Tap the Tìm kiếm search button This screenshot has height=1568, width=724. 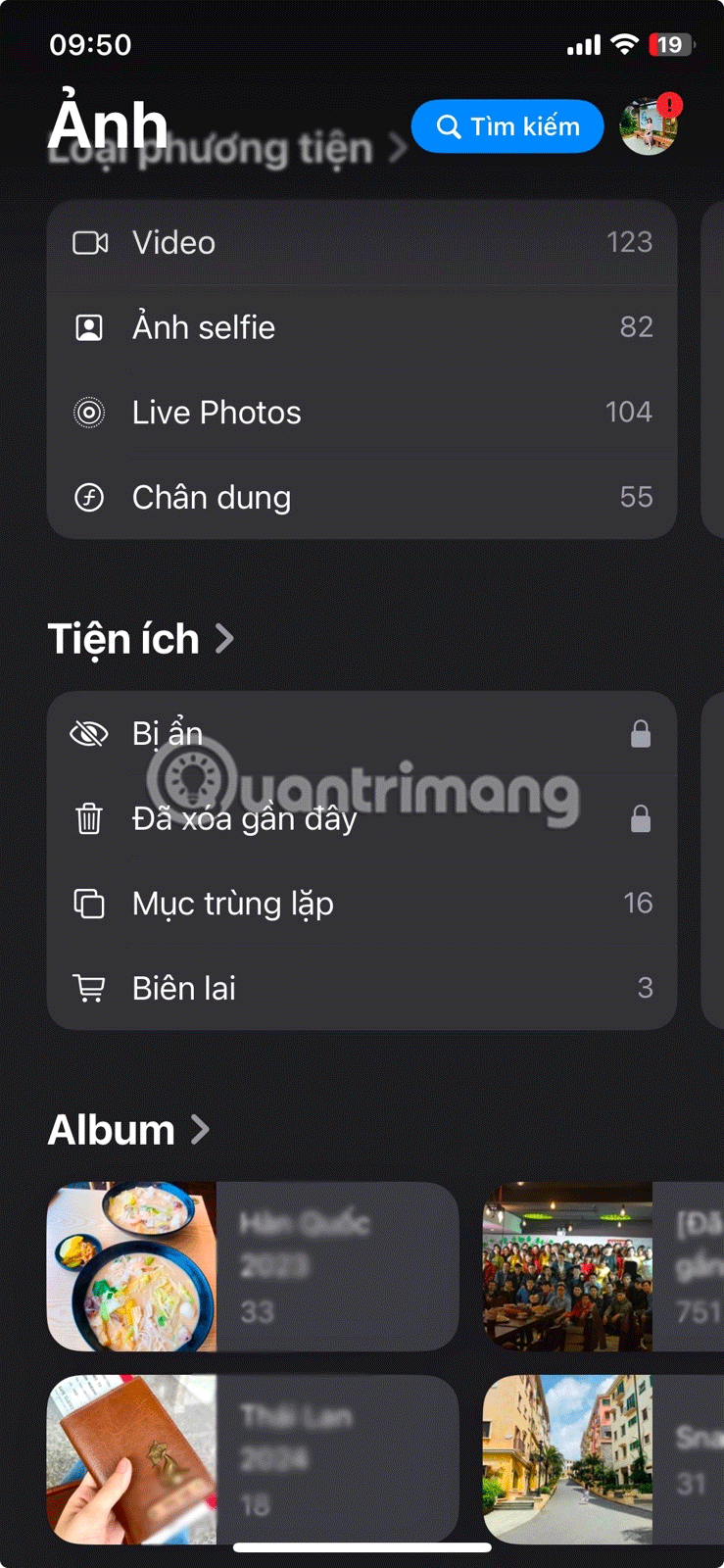pyautogui.click(x=507, y=126)
